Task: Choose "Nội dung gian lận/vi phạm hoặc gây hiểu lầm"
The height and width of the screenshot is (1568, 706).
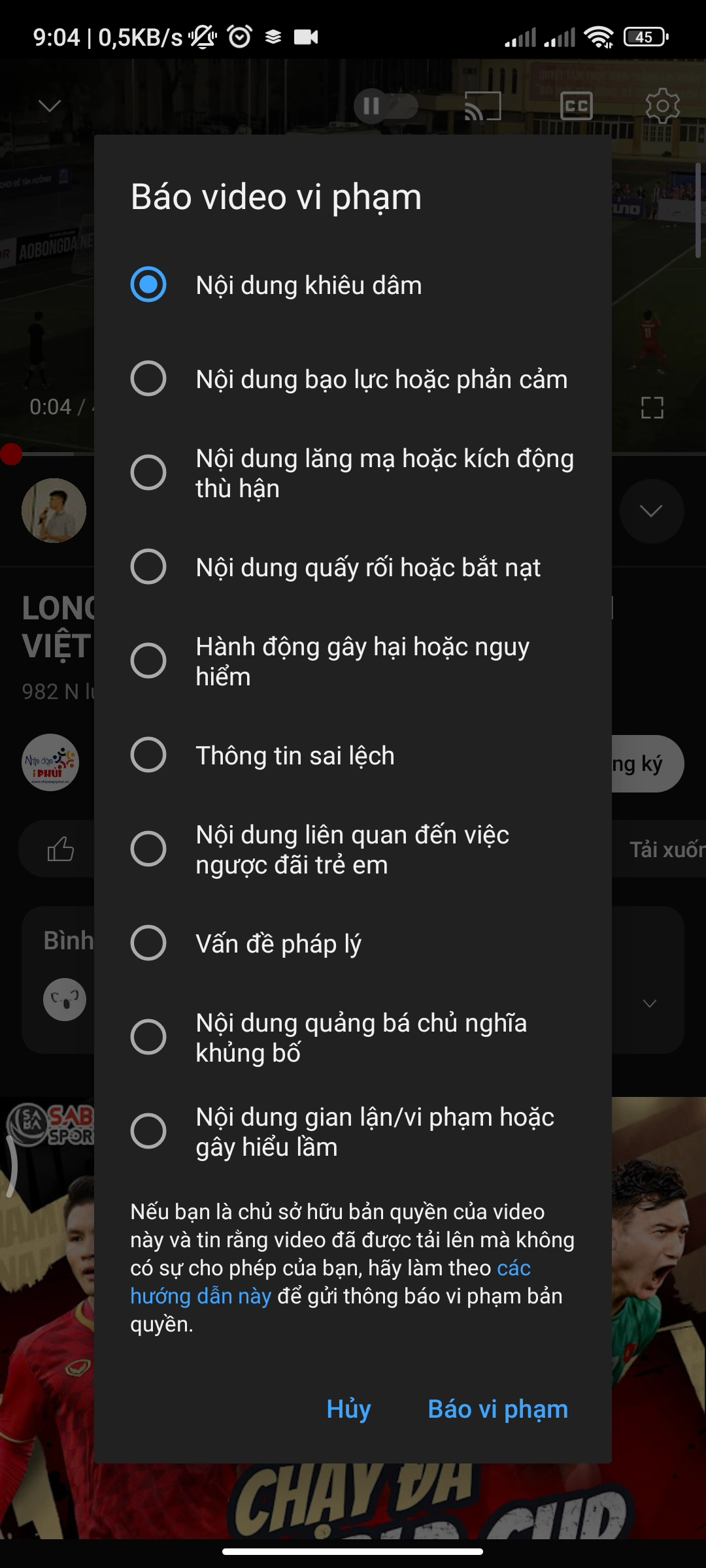Action: [148, 1132]
